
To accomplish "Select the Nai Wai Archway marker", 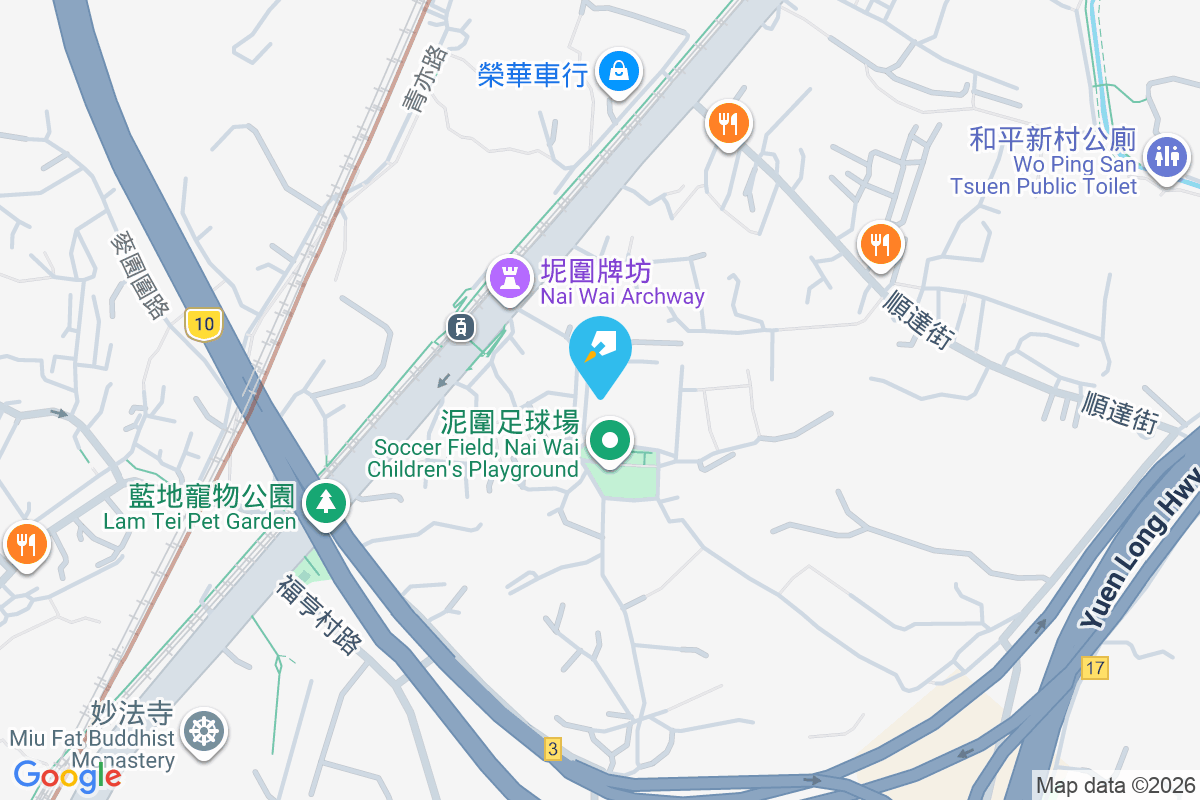I will tap(510, 279).
